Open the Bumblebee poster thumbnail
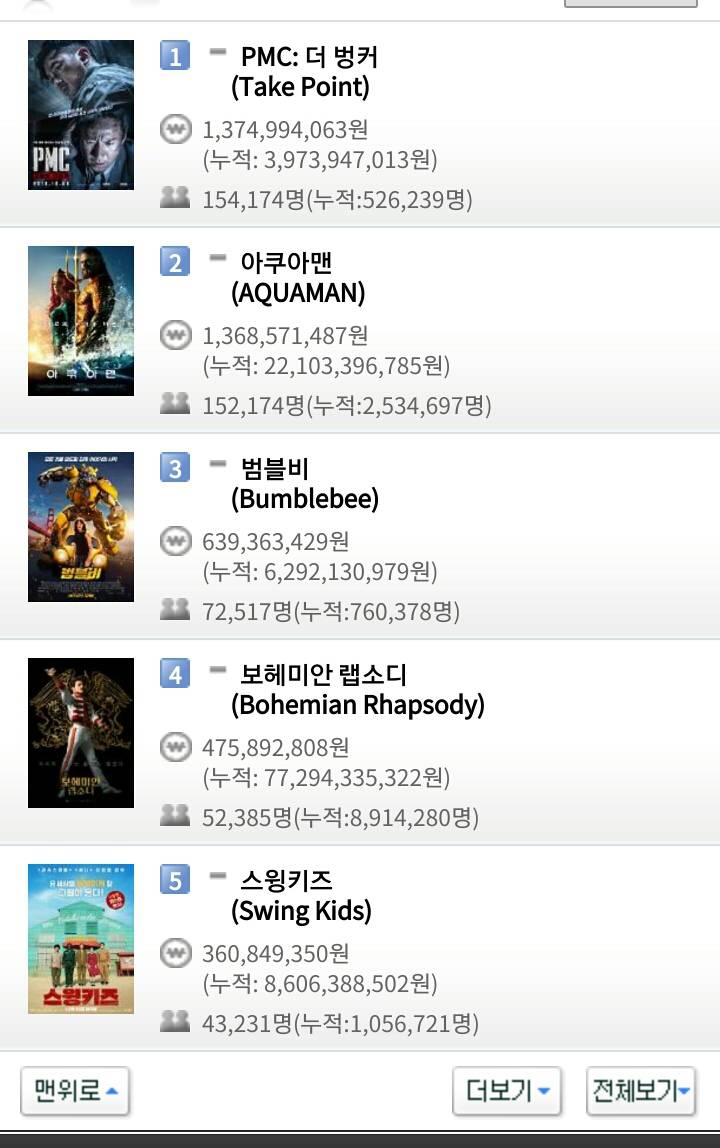The width and height of the screenshot is (720, 1148). [x=80, y=527]
